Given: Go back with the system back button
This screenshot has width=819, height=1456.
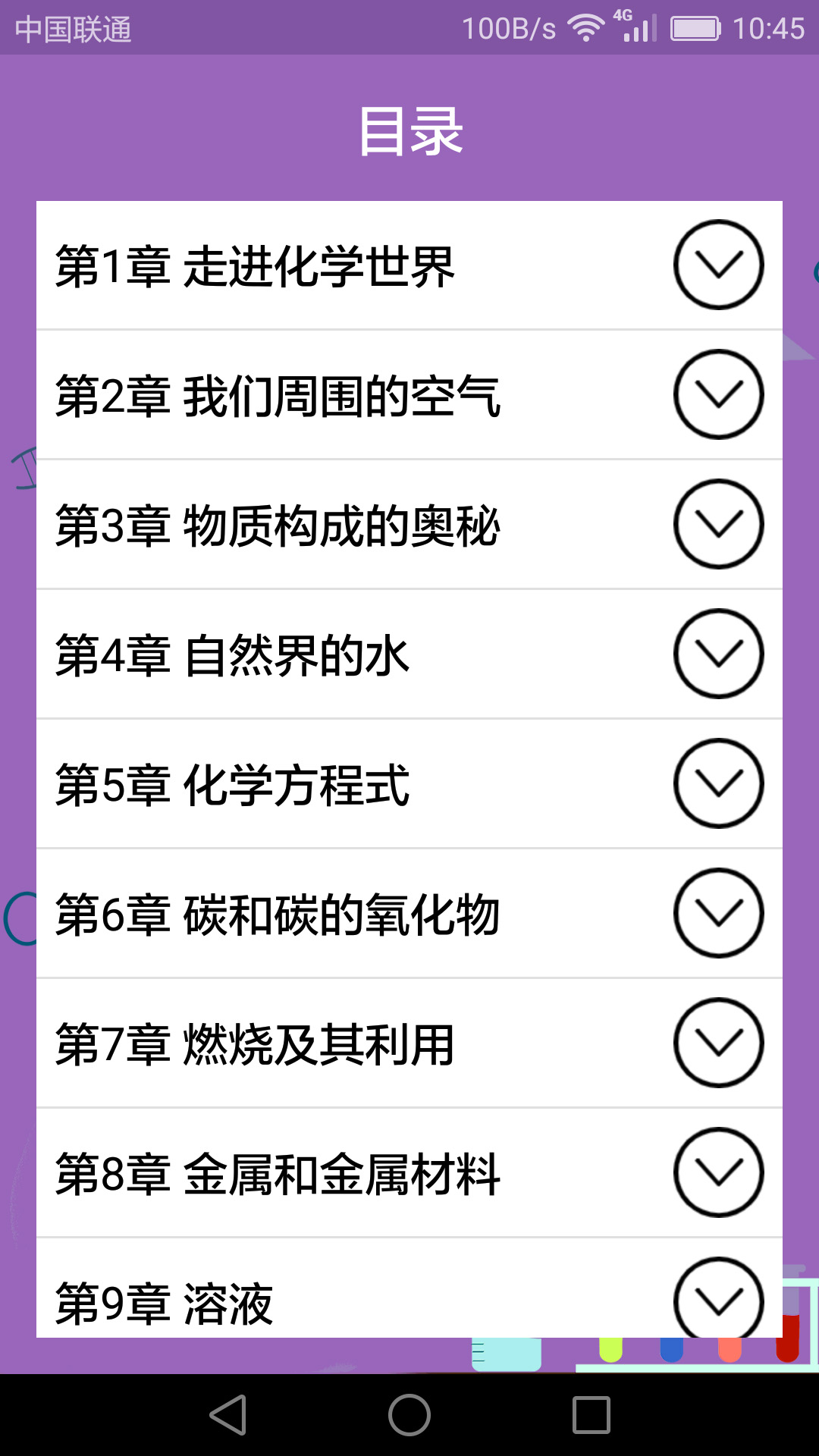Looking at the screenshot, I should click(x=228, y=1415).
